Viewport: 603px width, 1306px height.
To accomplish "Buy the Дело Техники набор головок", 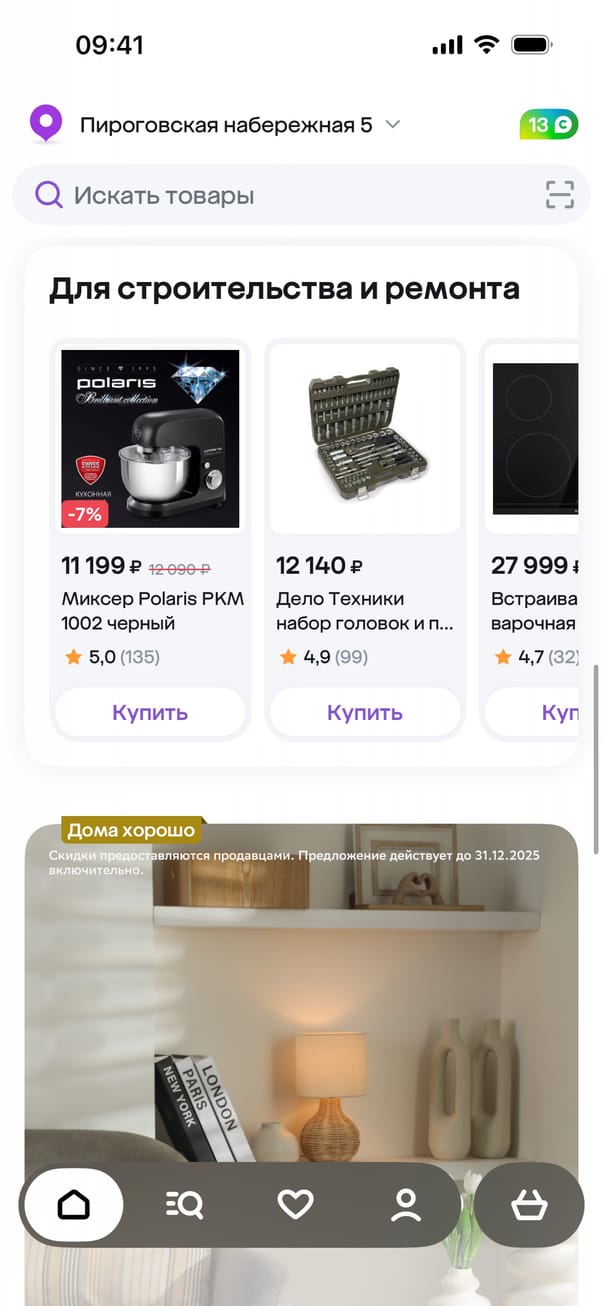I will [x=365, y=712].
